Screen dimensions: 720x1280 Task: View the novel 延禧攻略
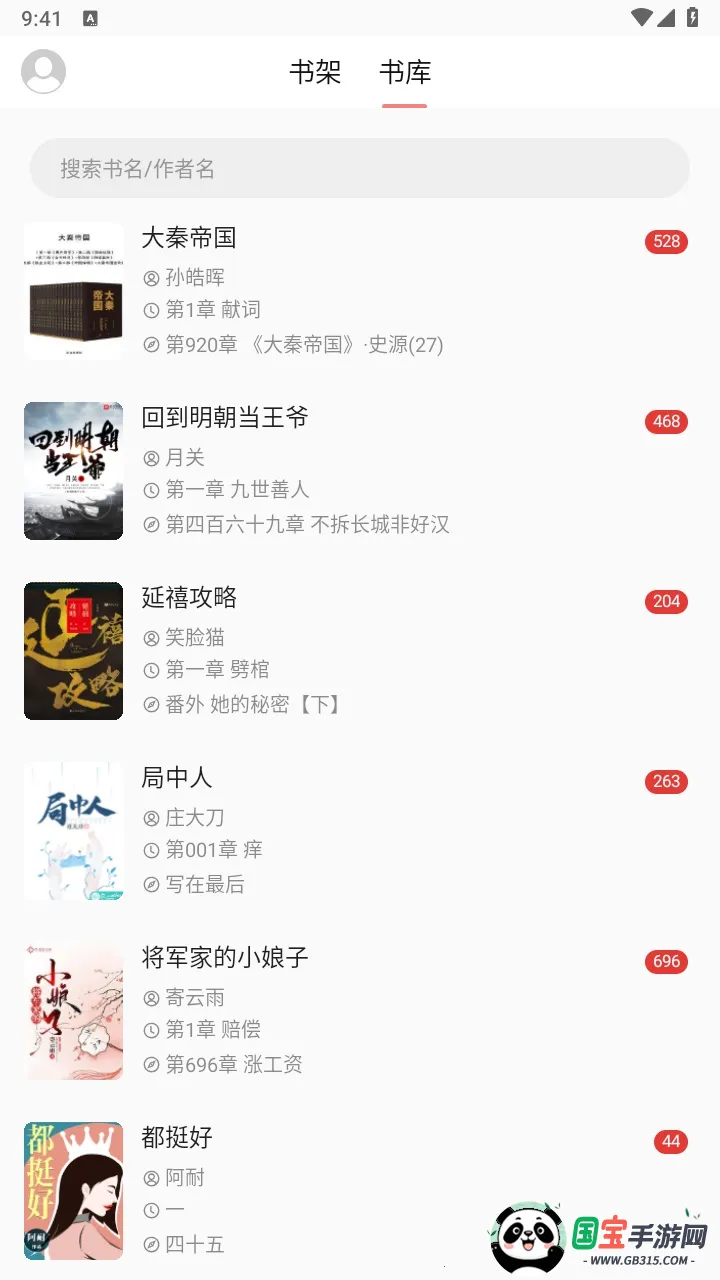point(189,598)
